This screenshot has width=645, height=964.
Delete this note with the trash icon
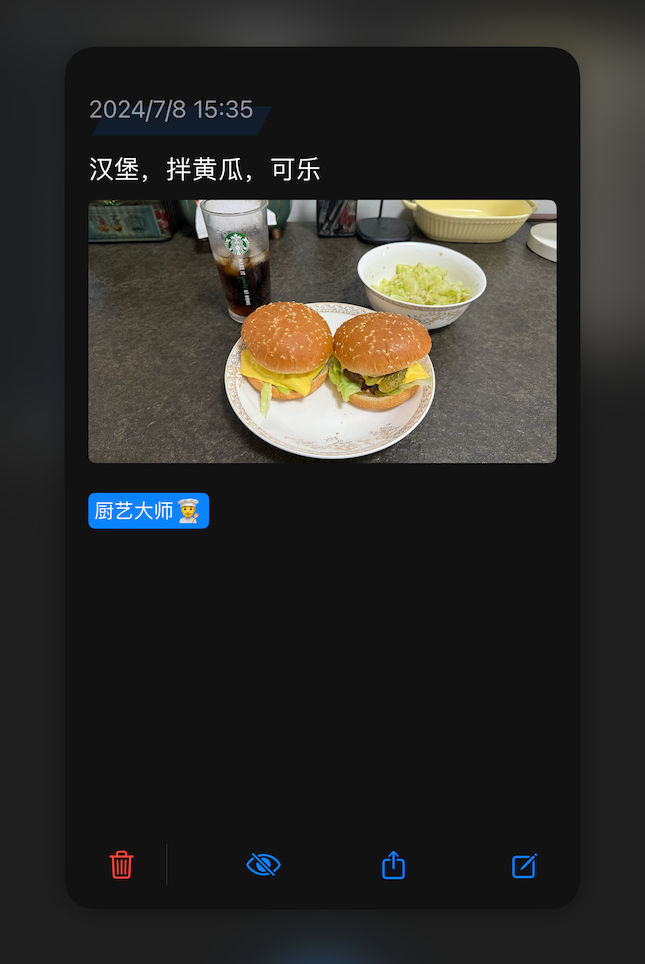(x=122, y=865)
